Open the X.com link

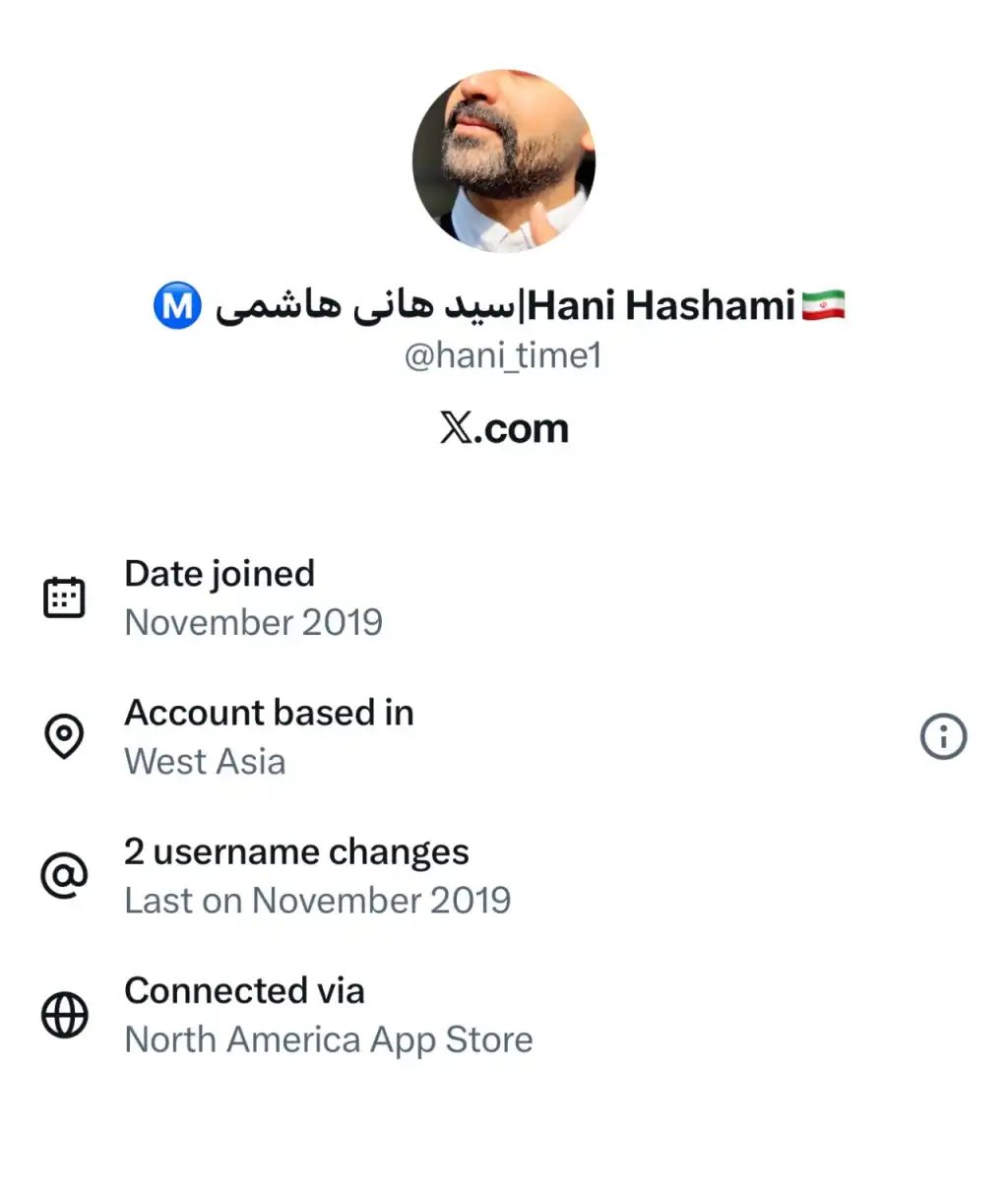(x=503, y=427)
